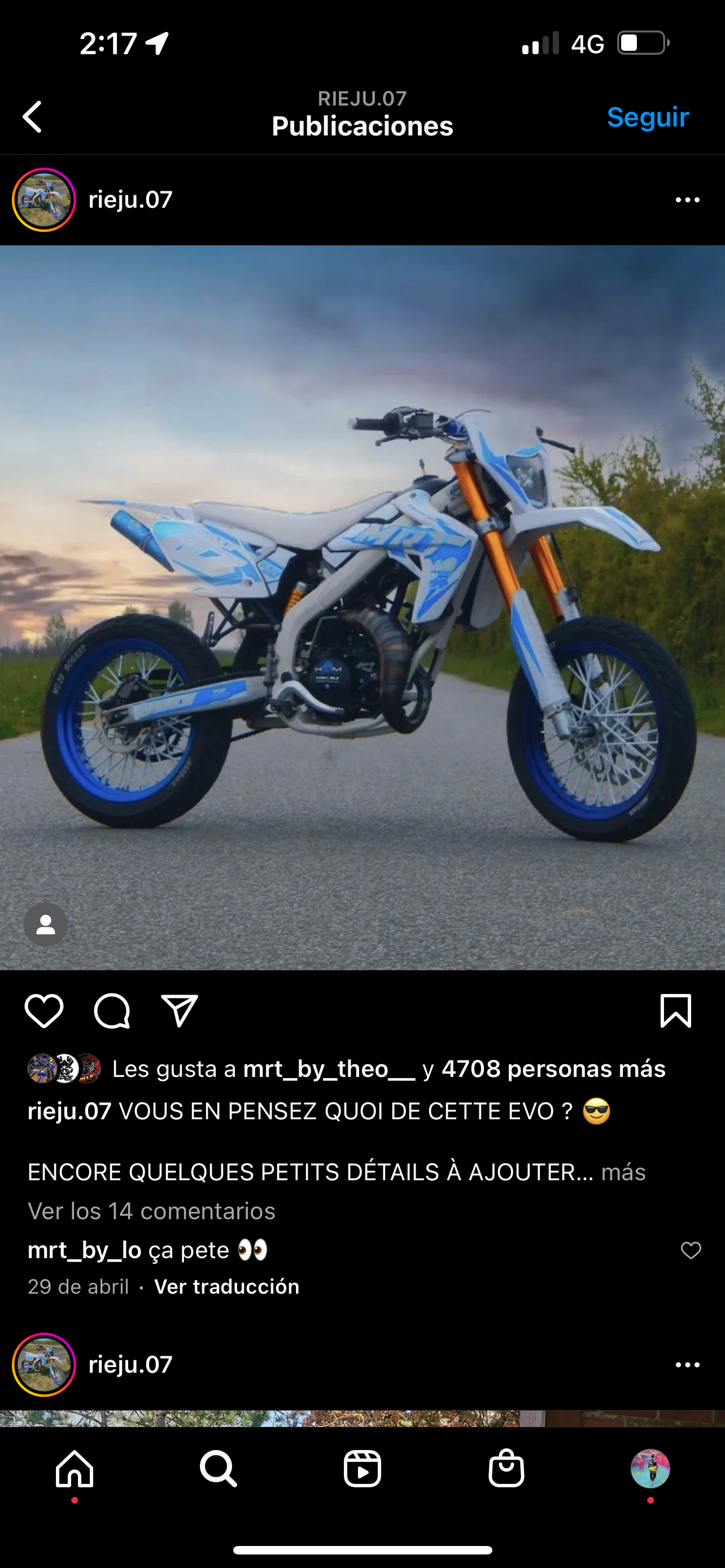Share the post with the paper plane icon
725x1568 pixels.
[180, 1011]
